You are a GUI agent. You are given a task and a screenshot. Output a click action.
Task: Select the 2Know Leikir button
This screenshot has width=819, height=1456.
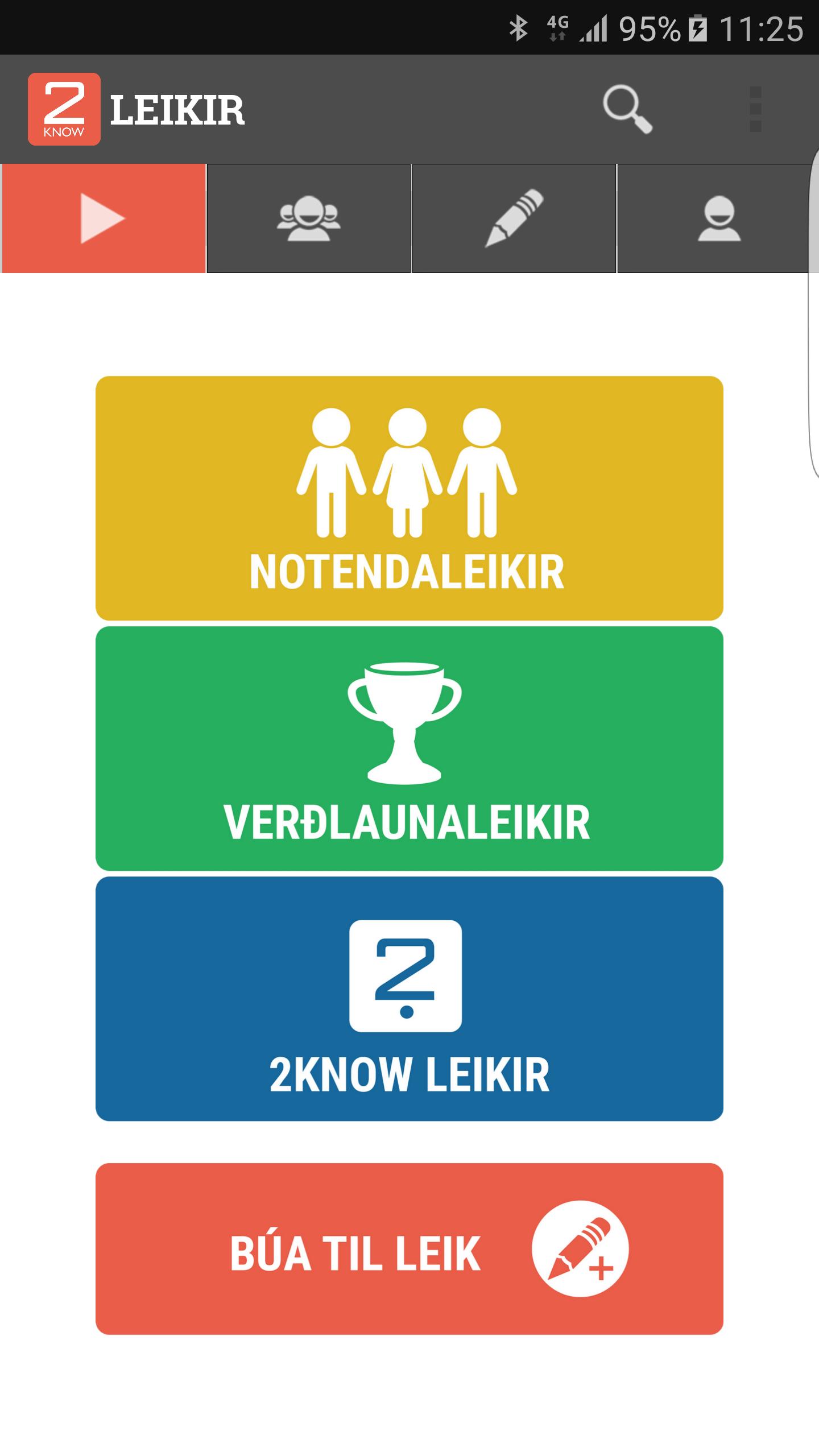[x=409, y=999]
